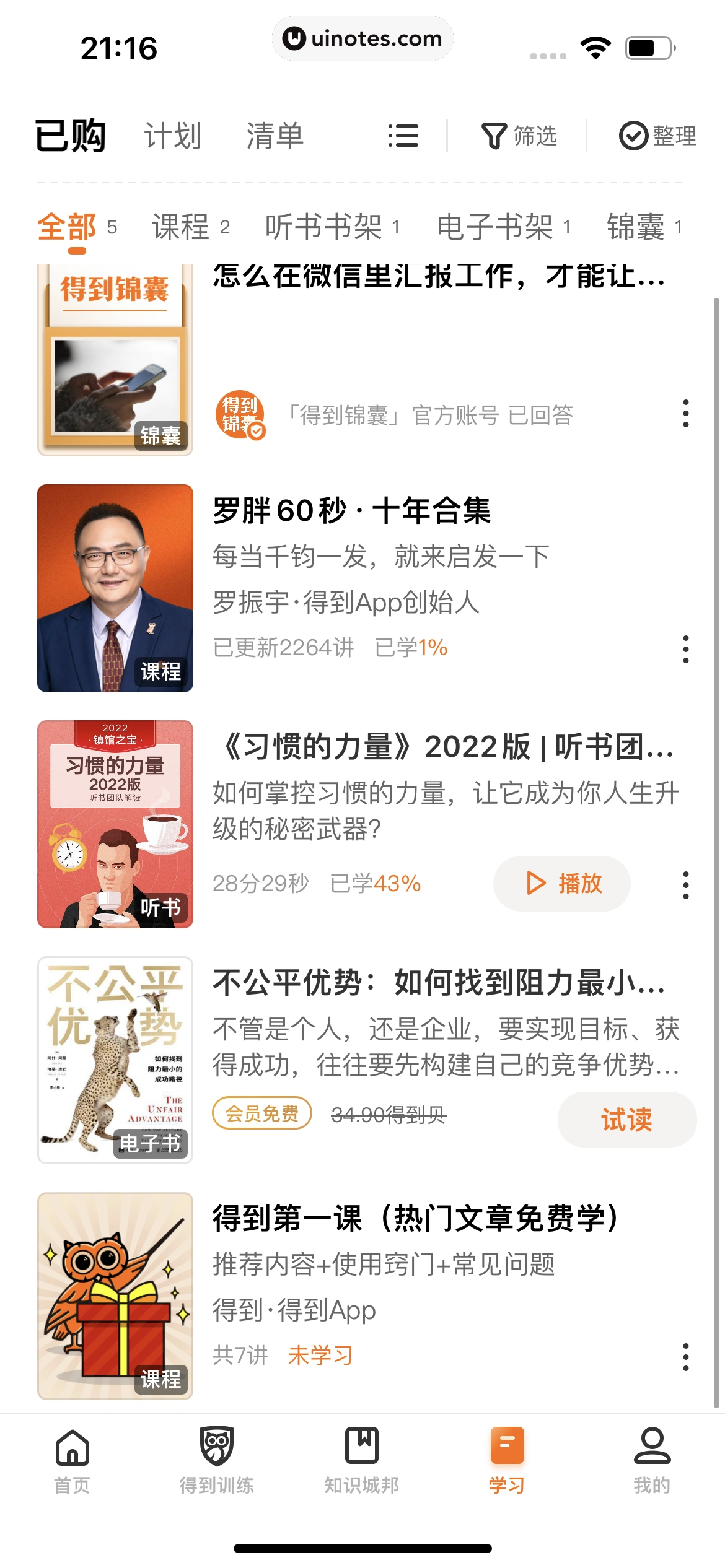Open the 罗胖60秒·十年合集 course
This screenshot has width=725, height=1568.
coord(351,512)
